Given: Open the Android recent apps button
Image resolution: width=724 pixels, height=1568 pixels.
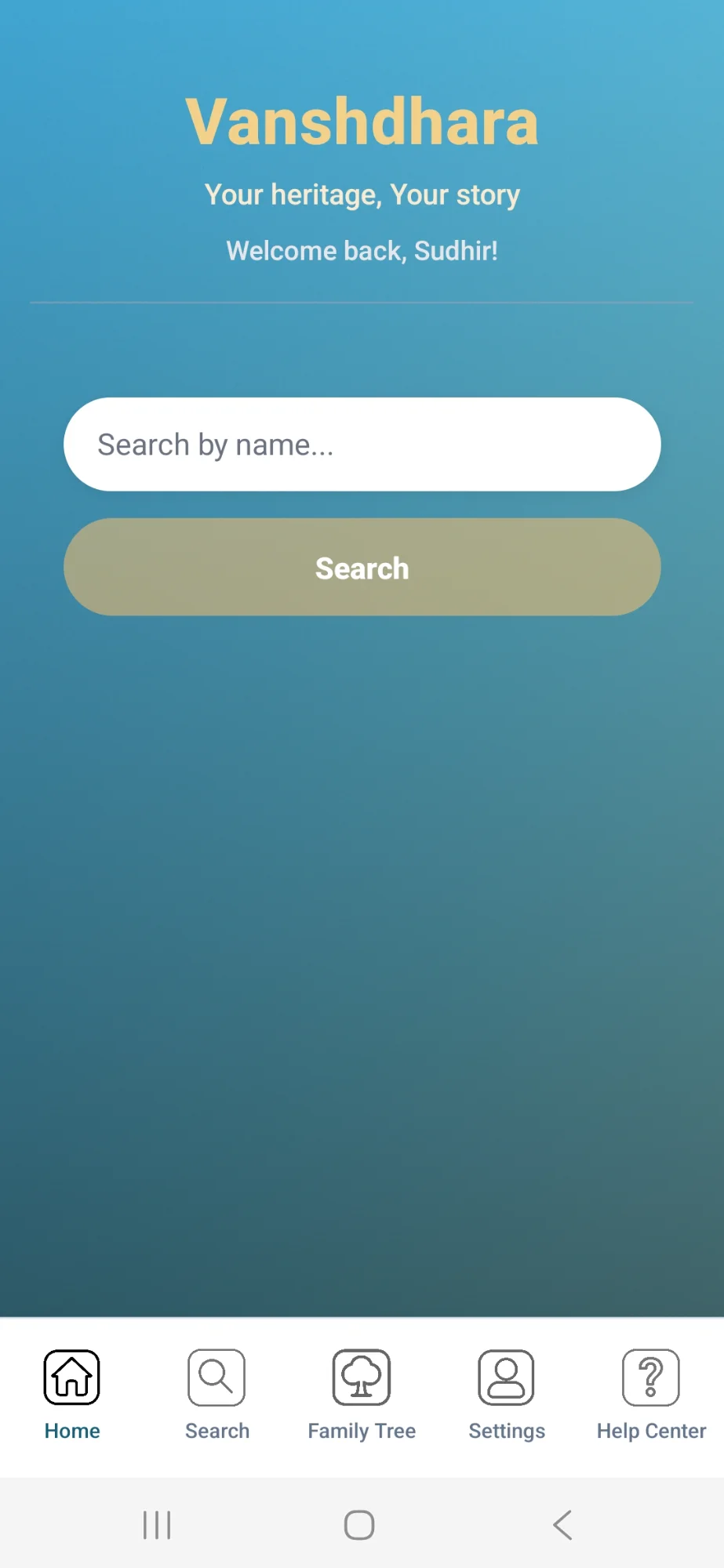Looking at the screenshot, I should point(157,1524).
